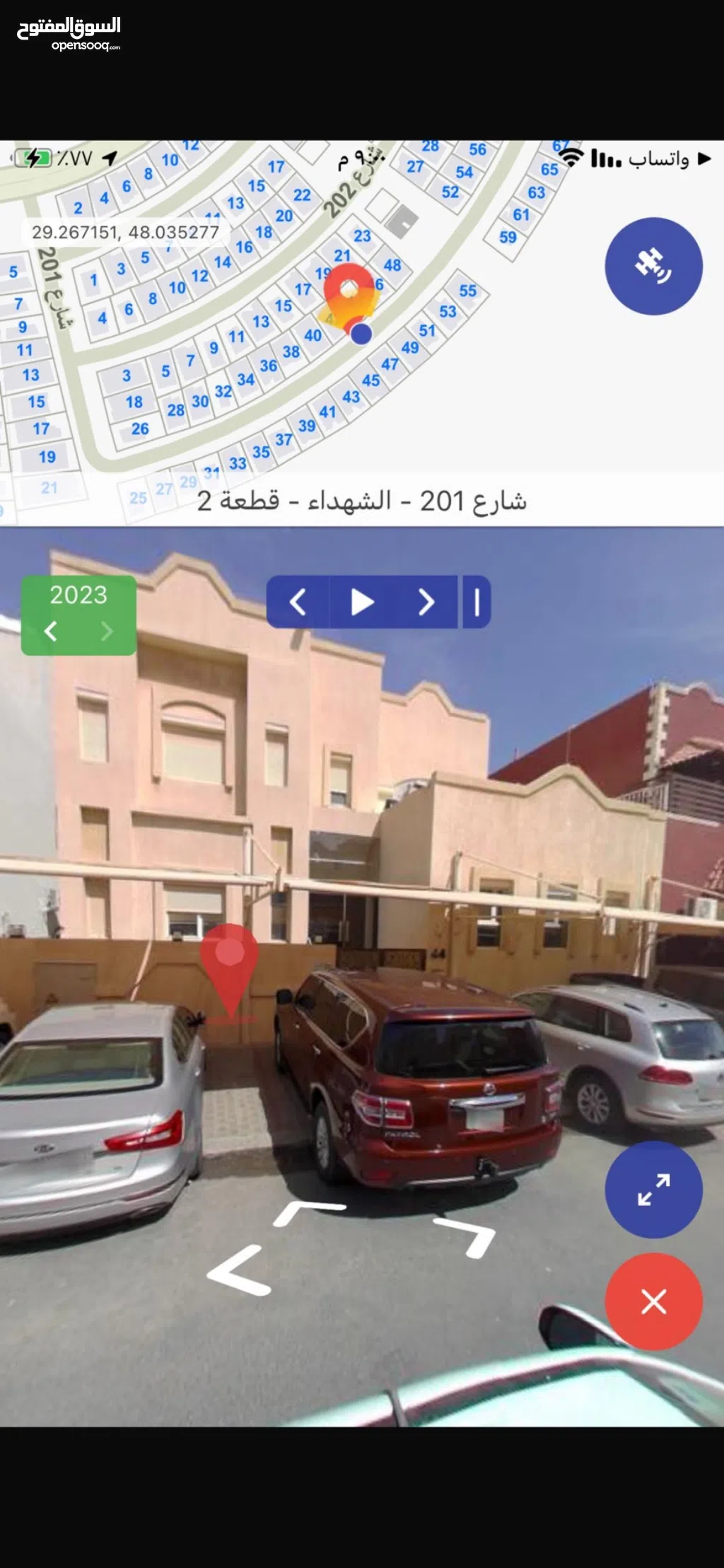Viewport: 724px width, 1568px height.
Task: Click the left chevron on the 2023 badge
Action: coord(52,629)
